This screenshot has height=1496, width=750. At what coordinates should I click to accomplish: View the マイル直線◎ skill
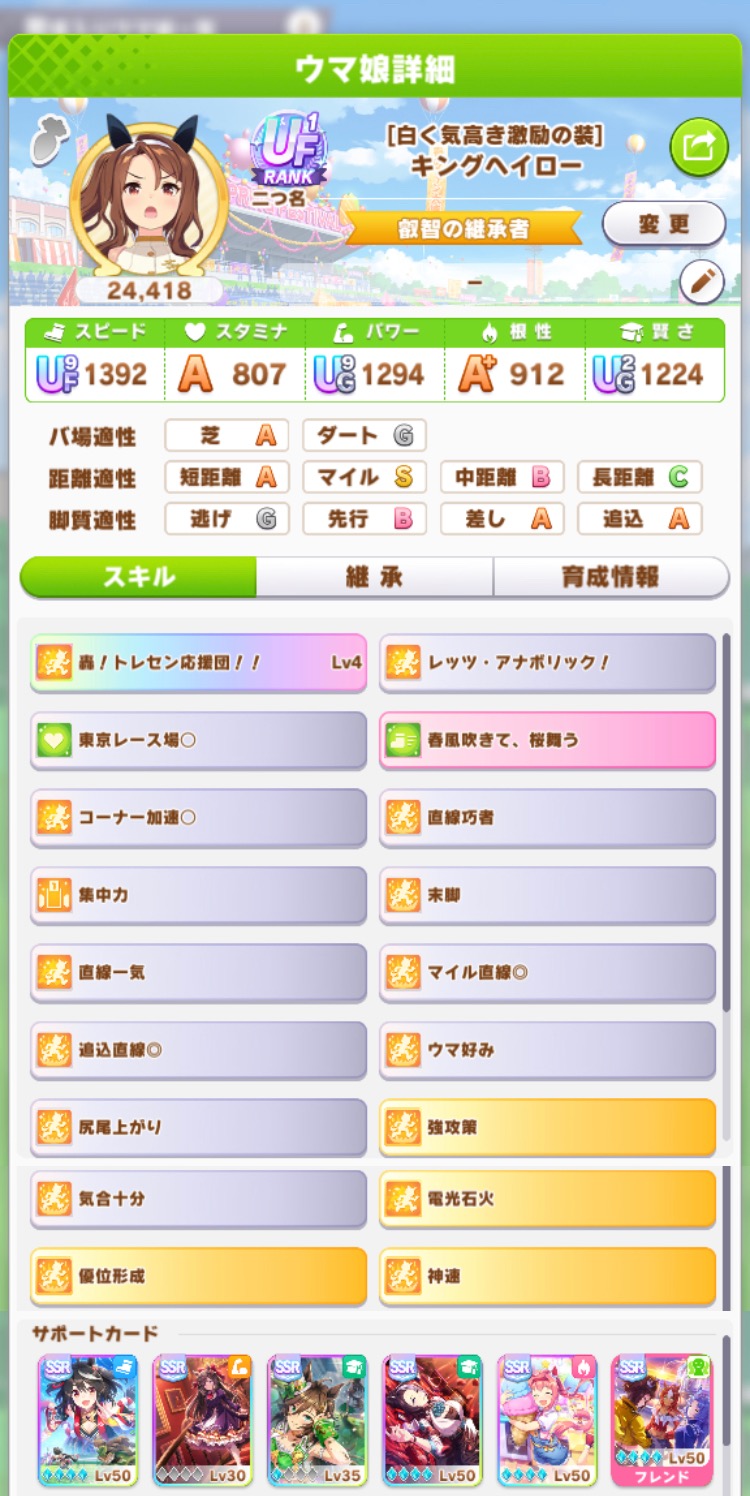547,972
